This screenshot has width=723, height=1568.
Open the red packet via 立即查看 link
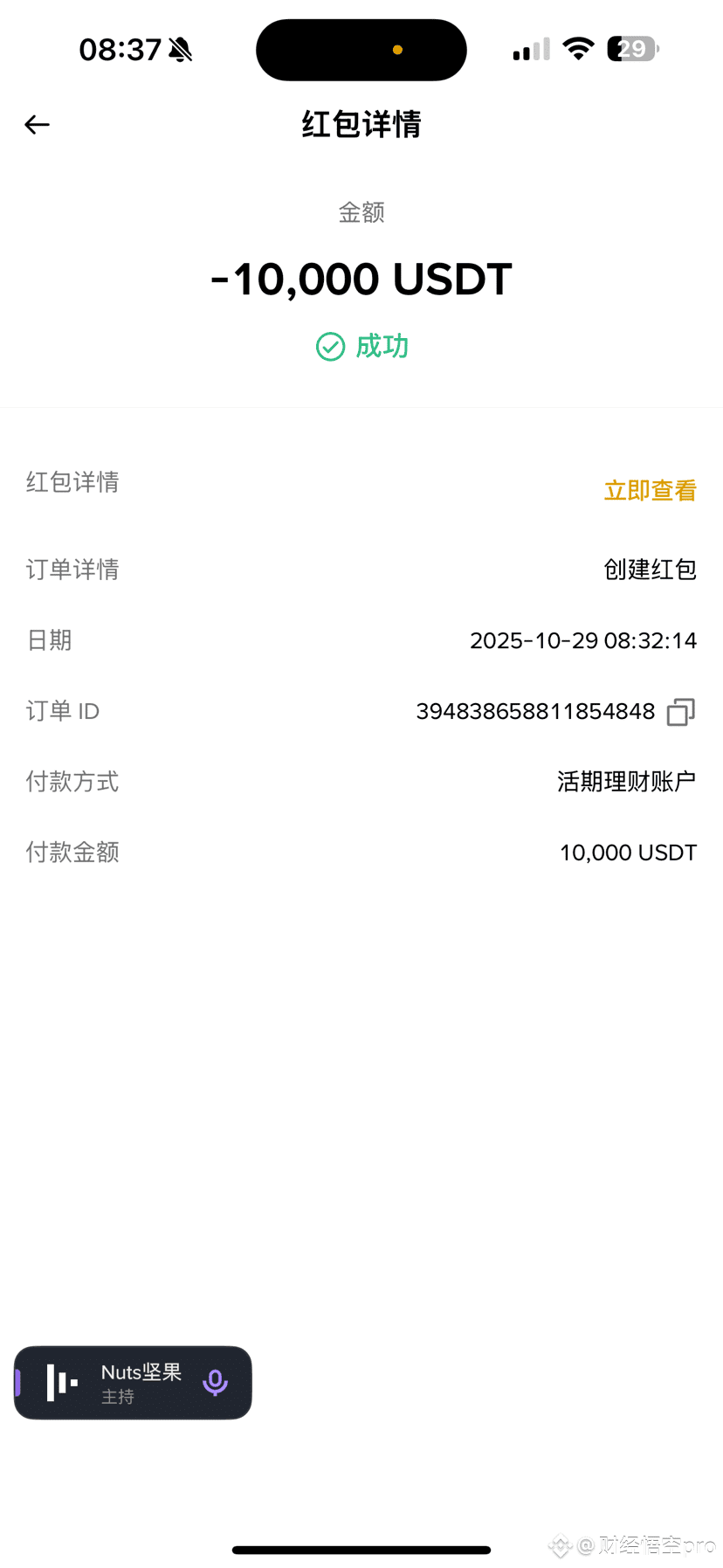click(650, 490)
